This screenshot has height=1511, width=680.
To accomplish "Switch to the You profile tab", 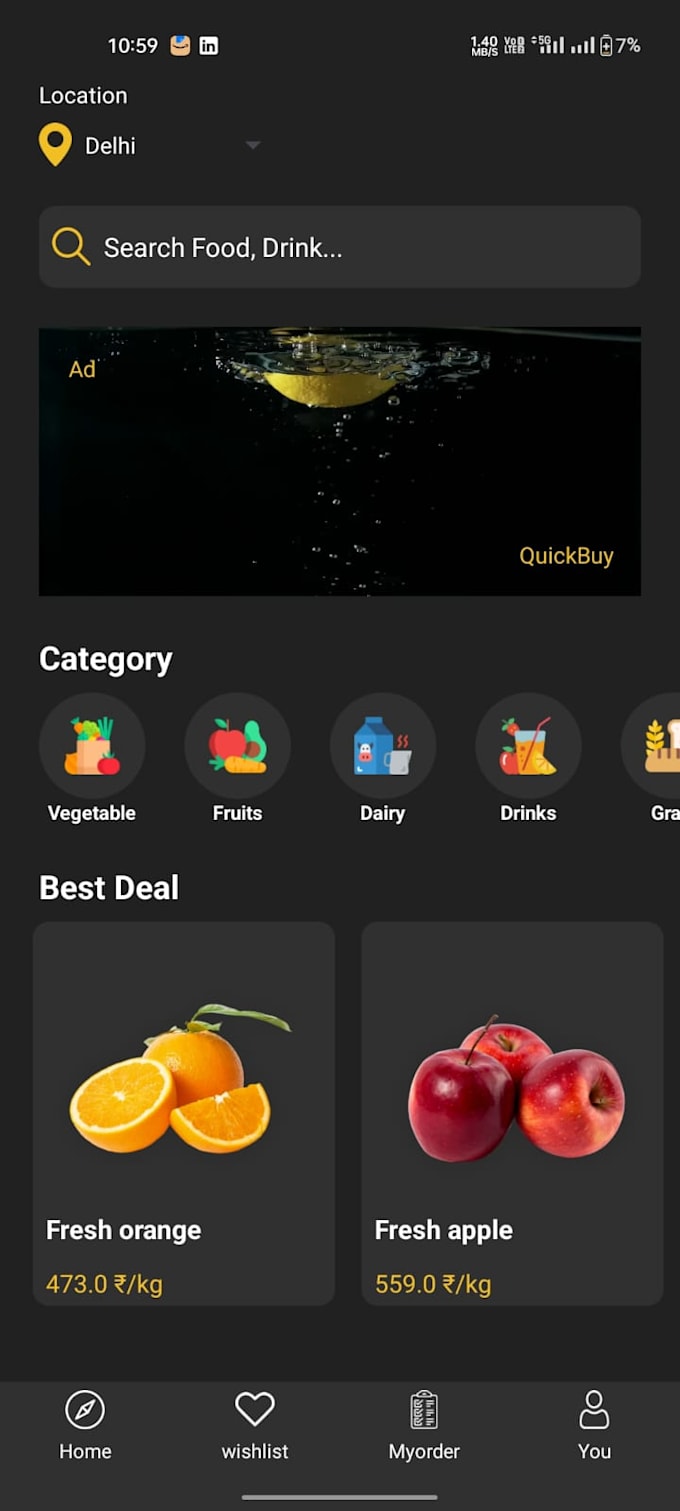I will (x=594, y=1426).
